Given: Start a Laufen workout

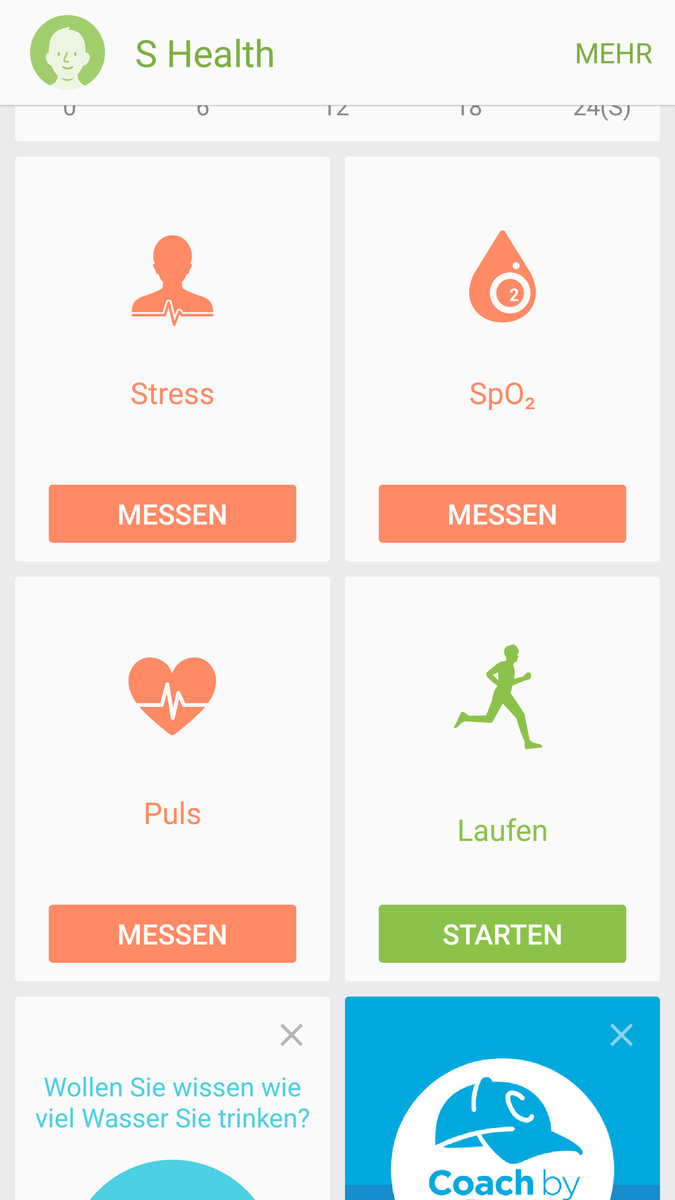Looking at the screenshot, I should 502,934.
